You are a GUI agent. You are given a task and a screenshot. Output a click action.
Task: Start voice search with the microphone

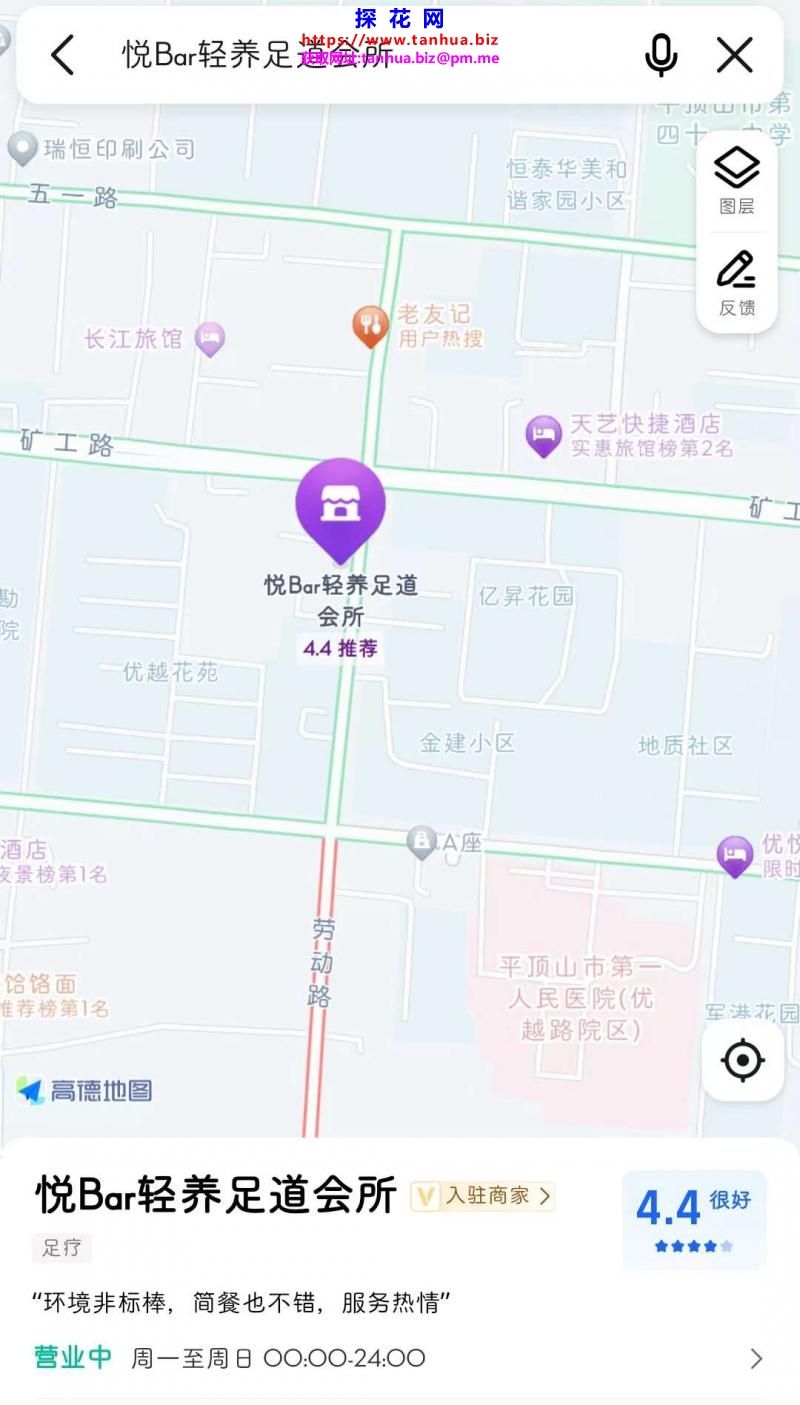(x=660, y=55)
